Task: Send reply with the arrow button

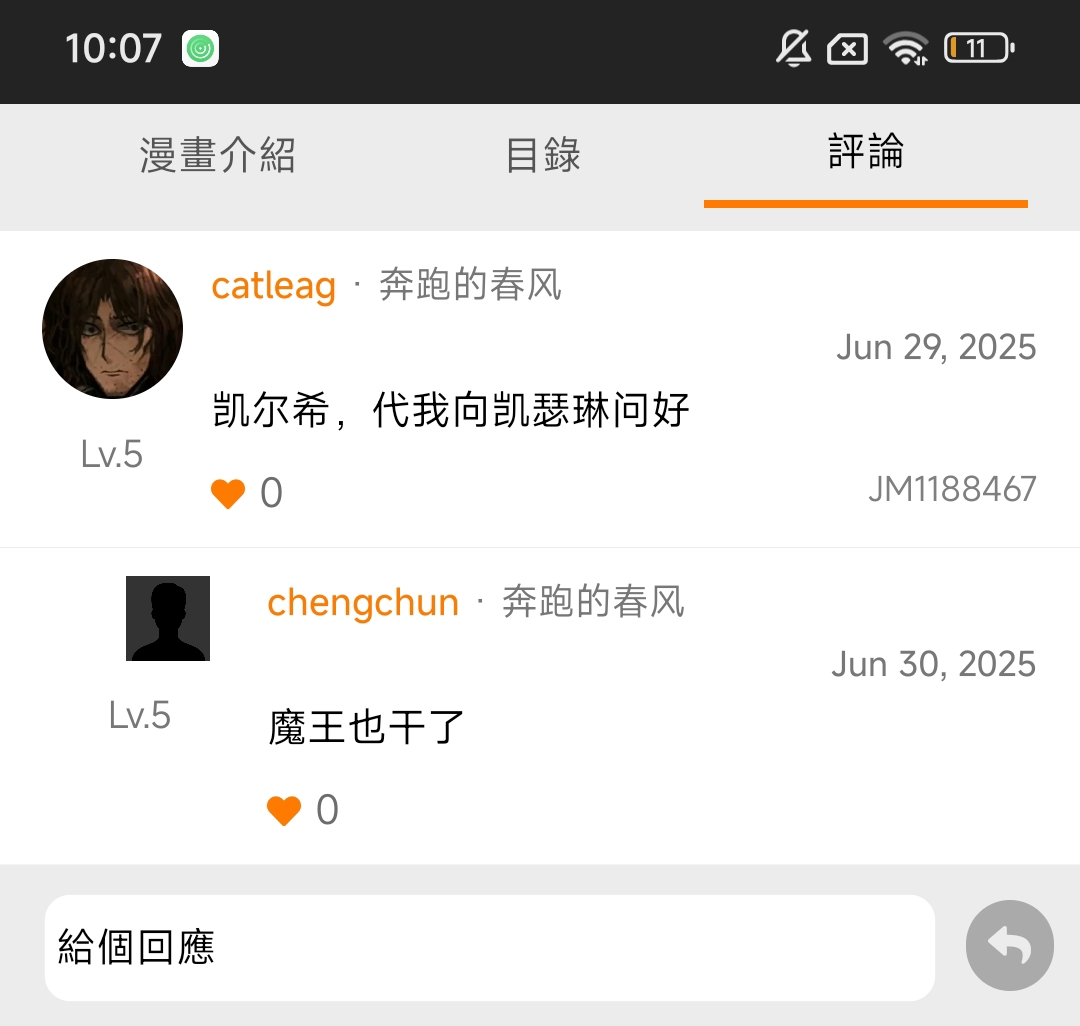Action: click(1009, 946)
